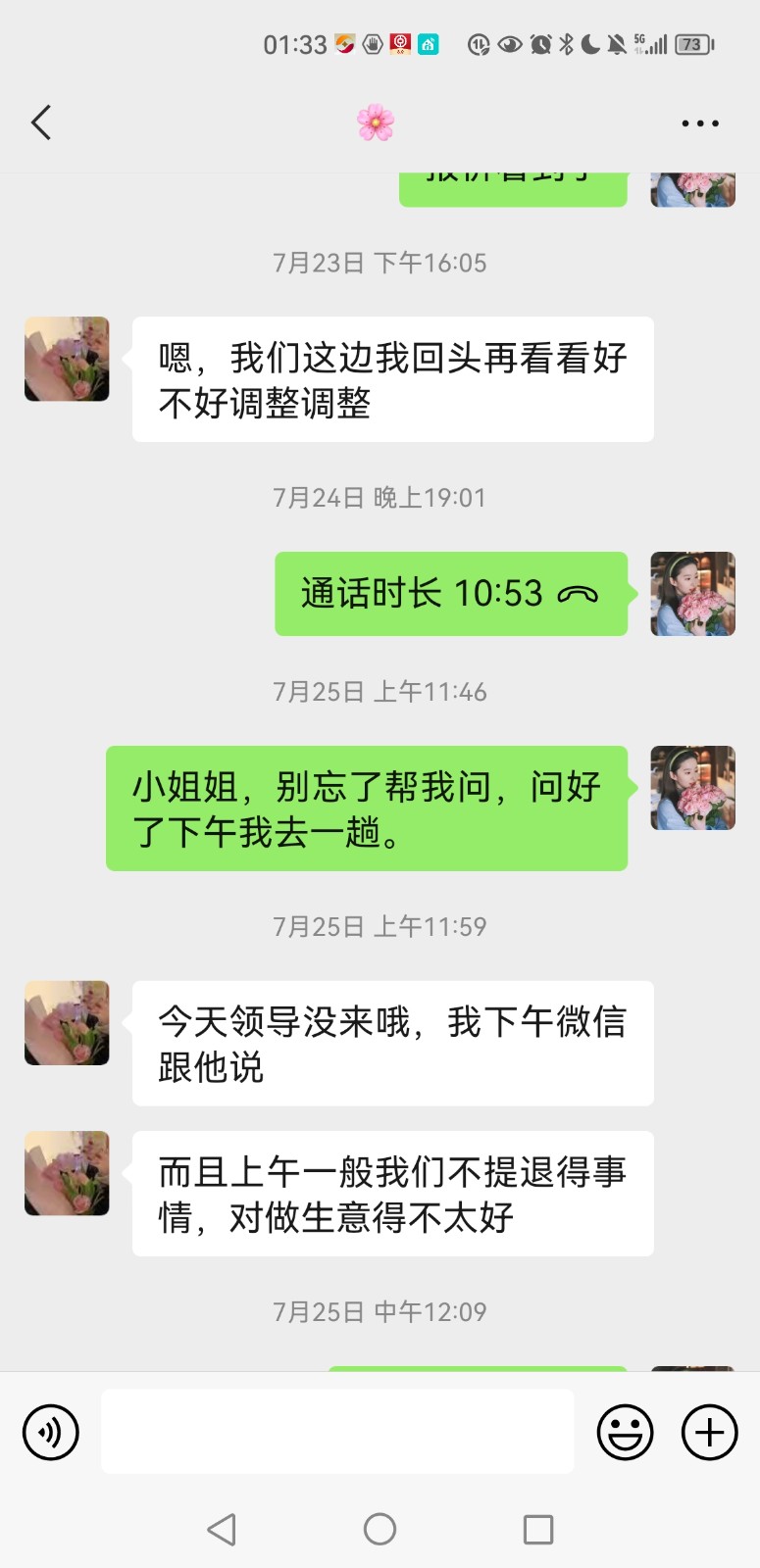
Task: Go back to the chat list
Action: coord(41,123)
